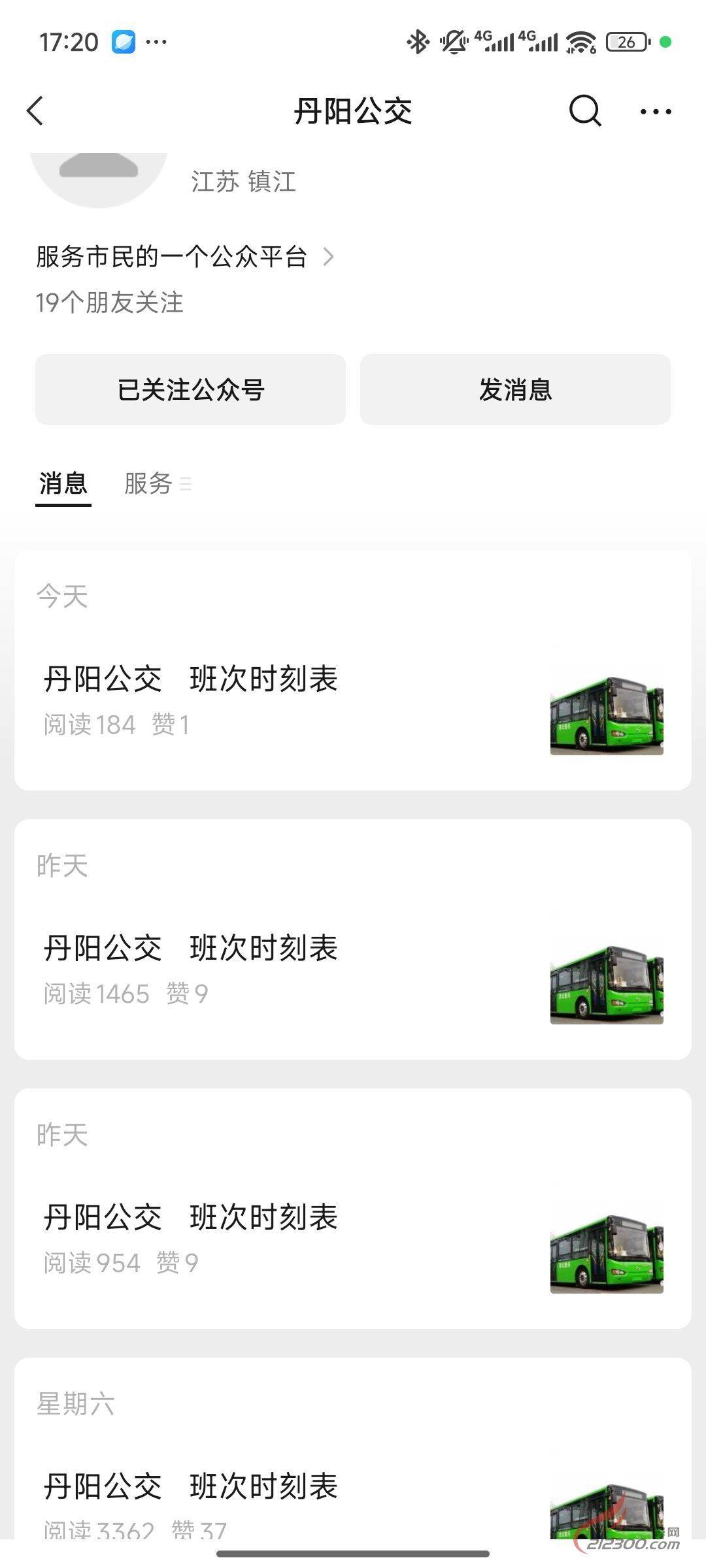The width and height of the screenshot is (706, 1568).
Task: Open the search magnifier icon
Action: (x=584, y=110)
